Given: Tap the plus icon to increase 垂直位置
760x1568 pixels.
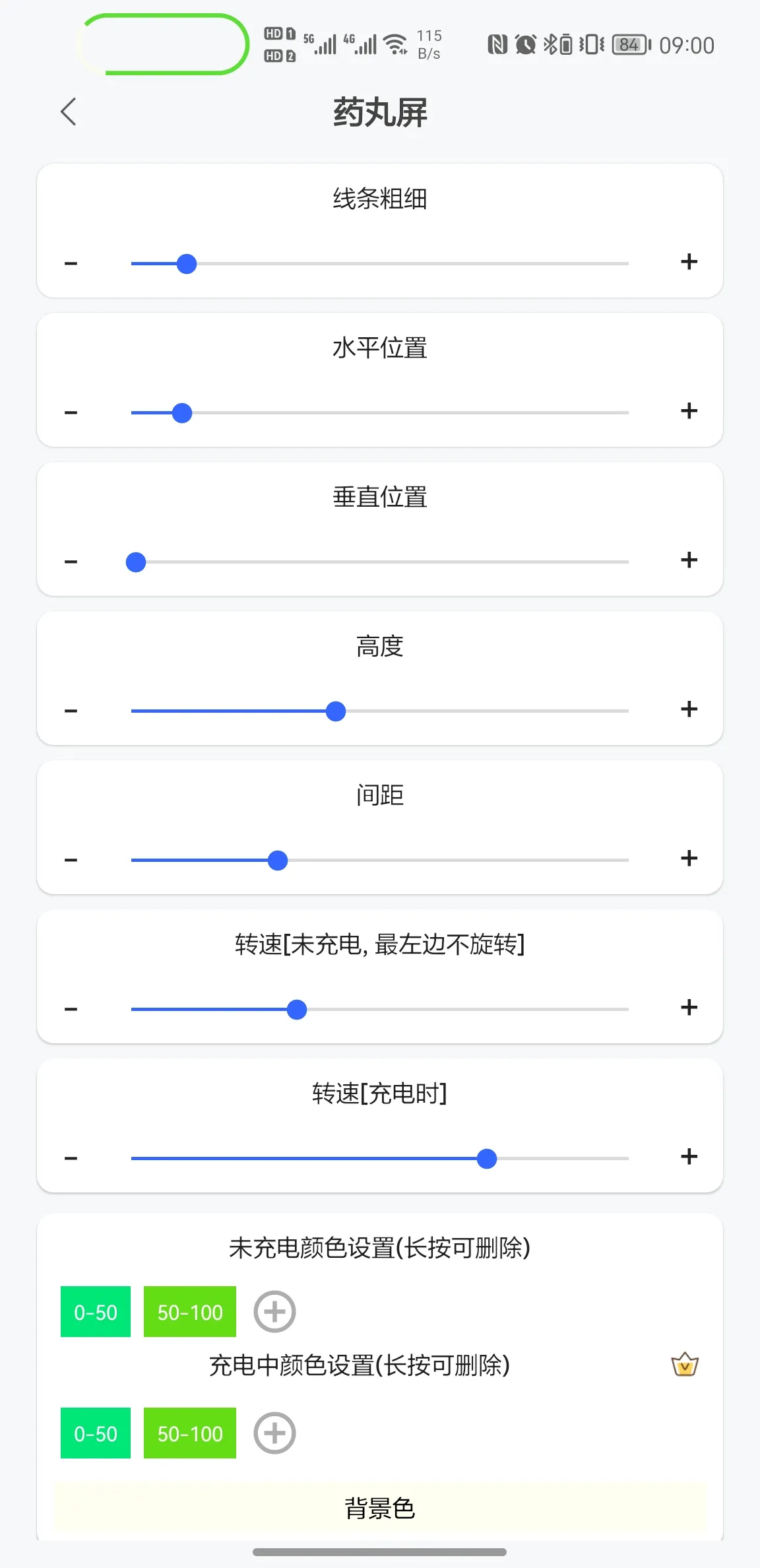Looking at the screenshot, I should tap(689, 560).
